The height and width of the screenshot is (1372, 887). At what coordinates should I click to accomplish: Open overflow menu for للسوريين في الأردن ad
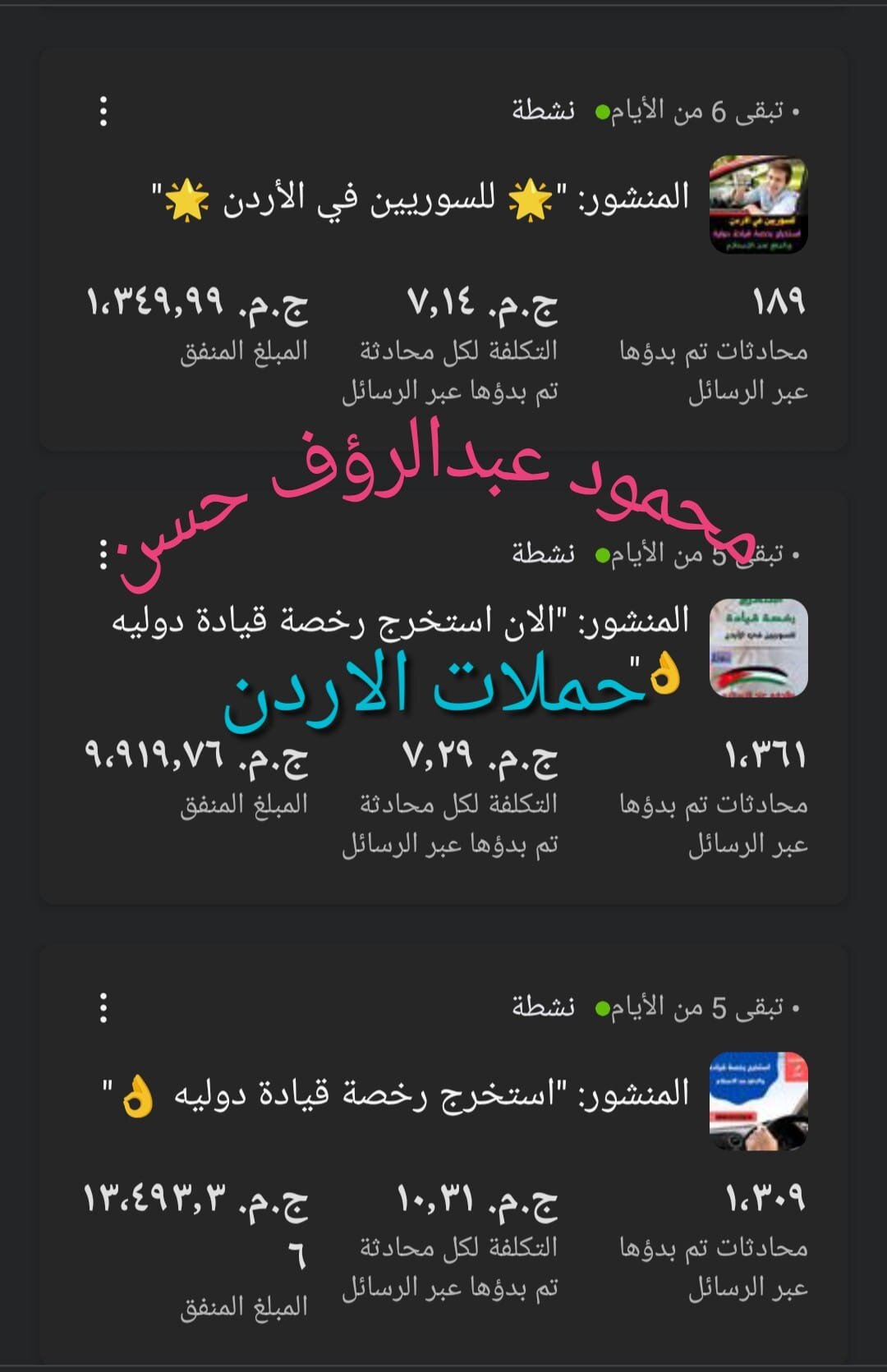click(x=103, y=111)
